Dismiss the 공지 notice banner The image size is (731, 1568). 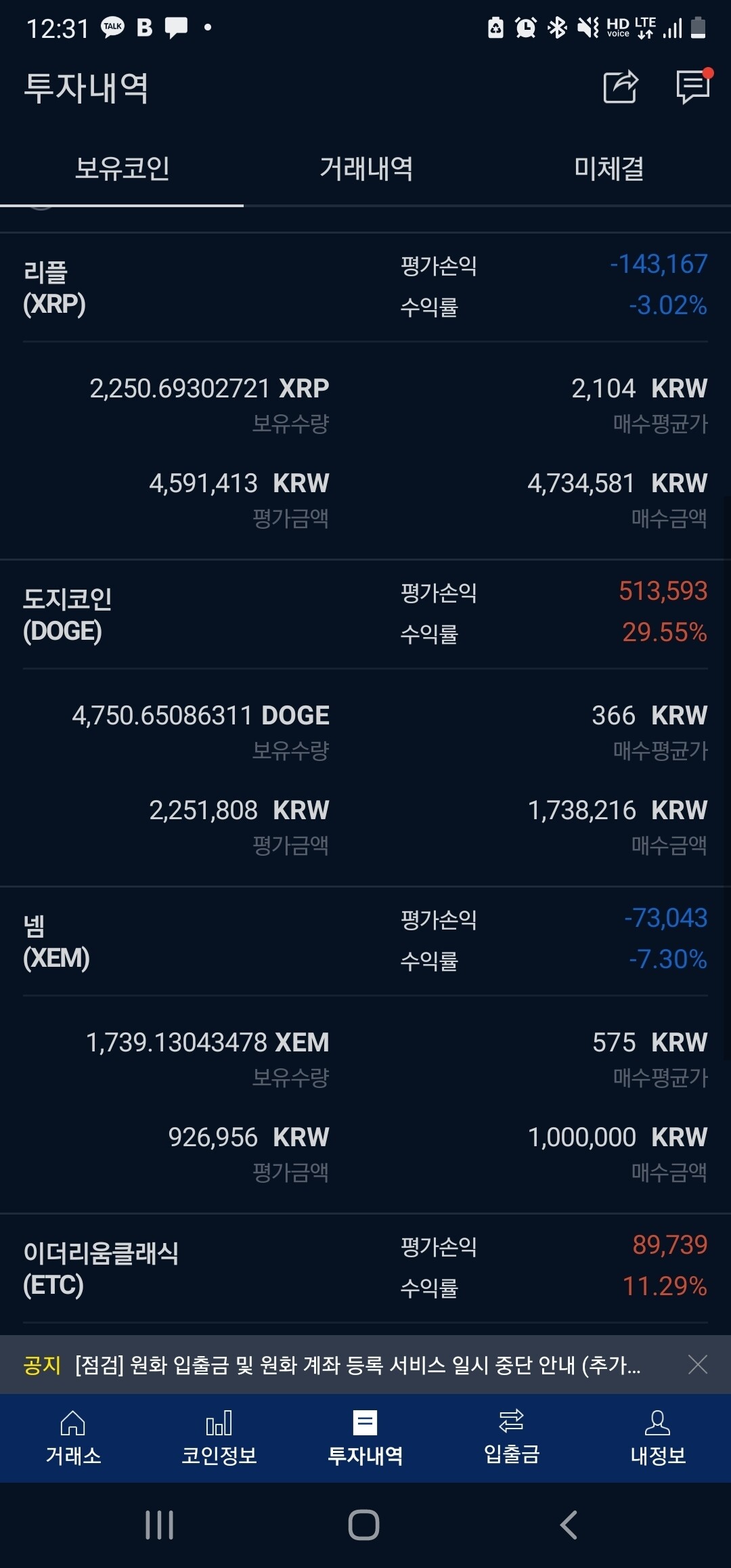coord(697,1364)
